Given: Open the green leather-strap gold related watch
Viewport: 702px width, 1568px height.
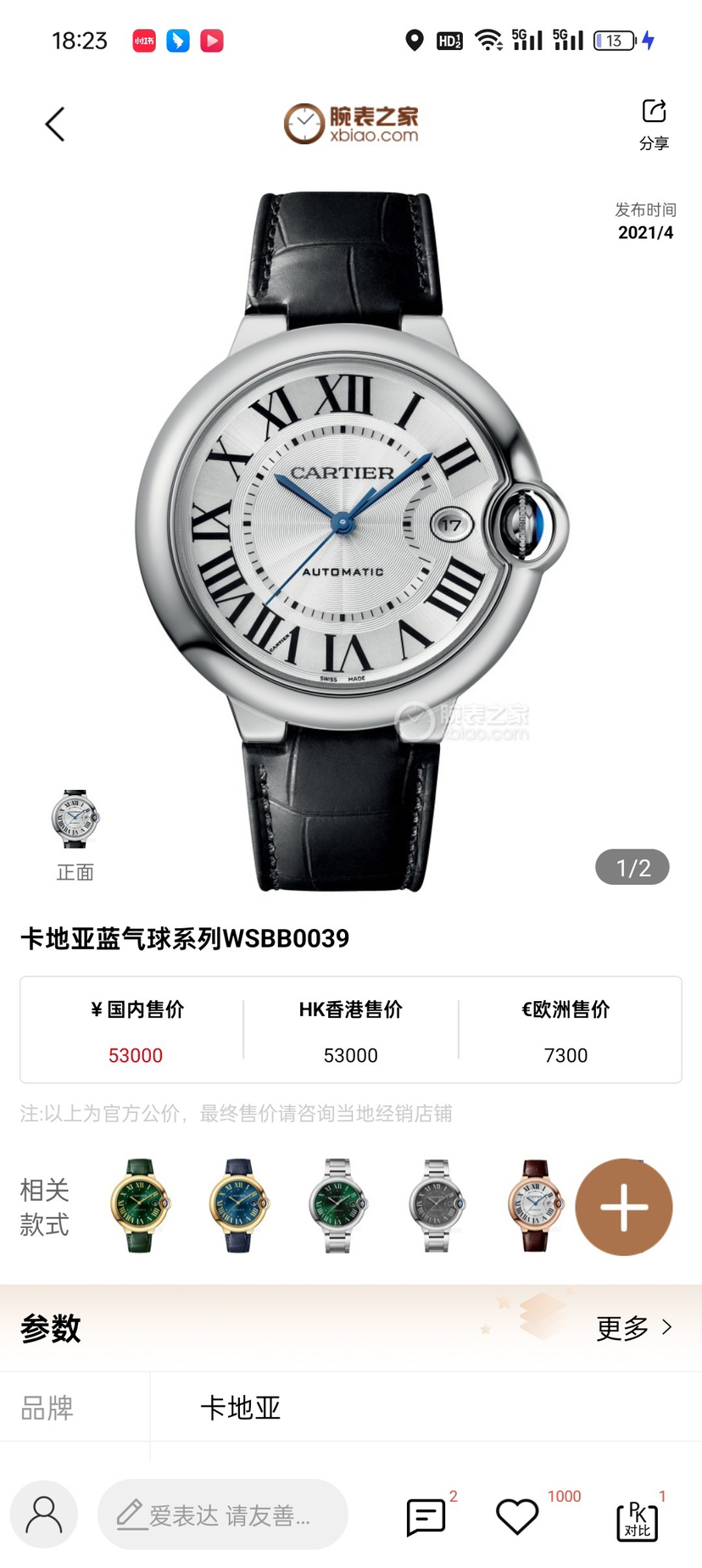Looking at the screenshot, I should pyautogui.click(x=140, y=1205).
